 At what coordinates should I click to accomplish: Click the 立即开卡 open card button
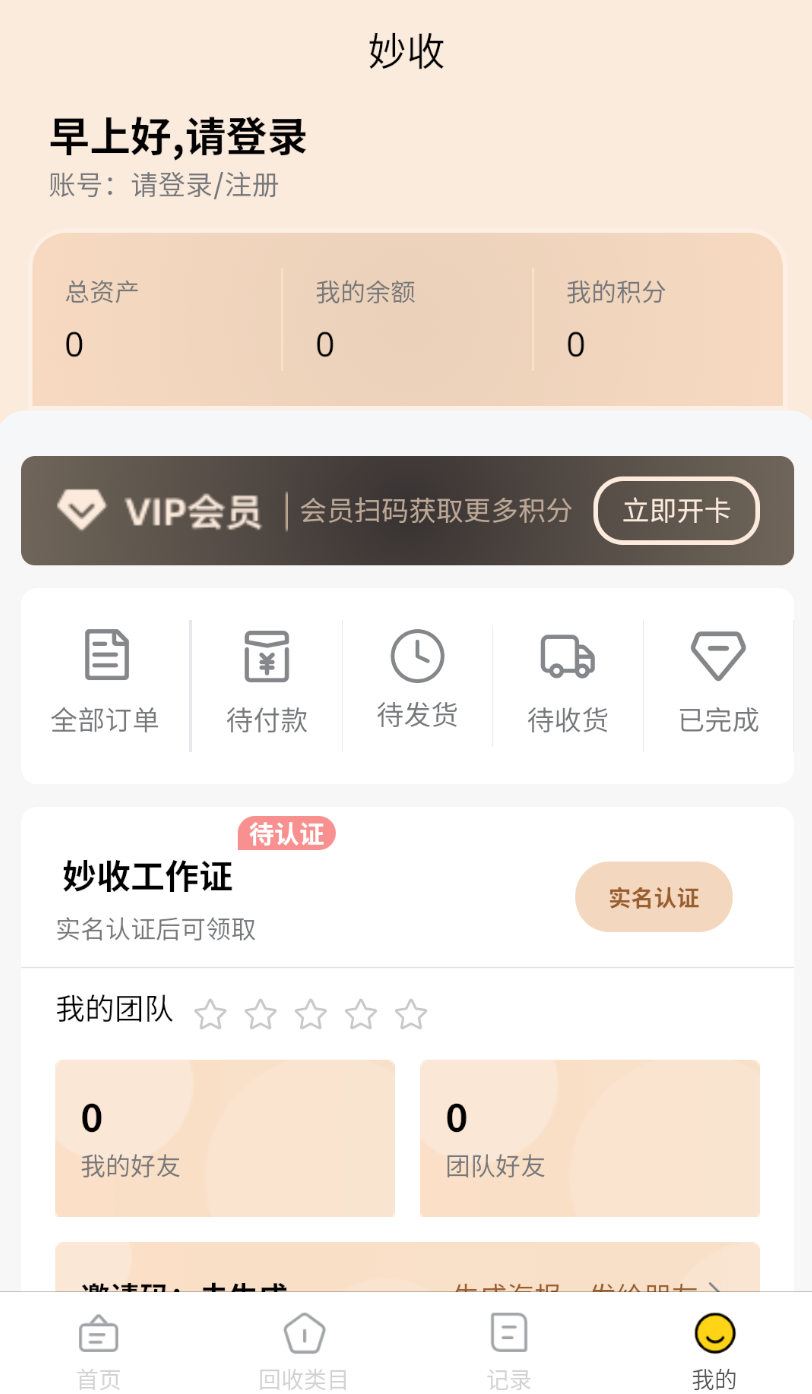(x=676, y=510)
